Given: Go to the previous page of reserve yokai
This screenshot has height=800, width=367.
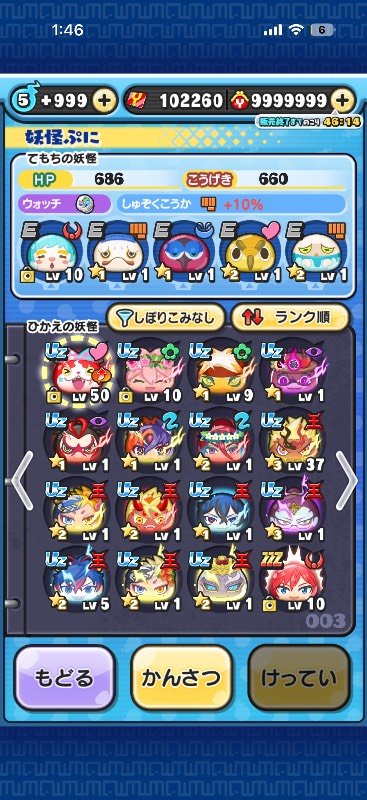Looking at the screenshot, I should (x=22, y=481).
